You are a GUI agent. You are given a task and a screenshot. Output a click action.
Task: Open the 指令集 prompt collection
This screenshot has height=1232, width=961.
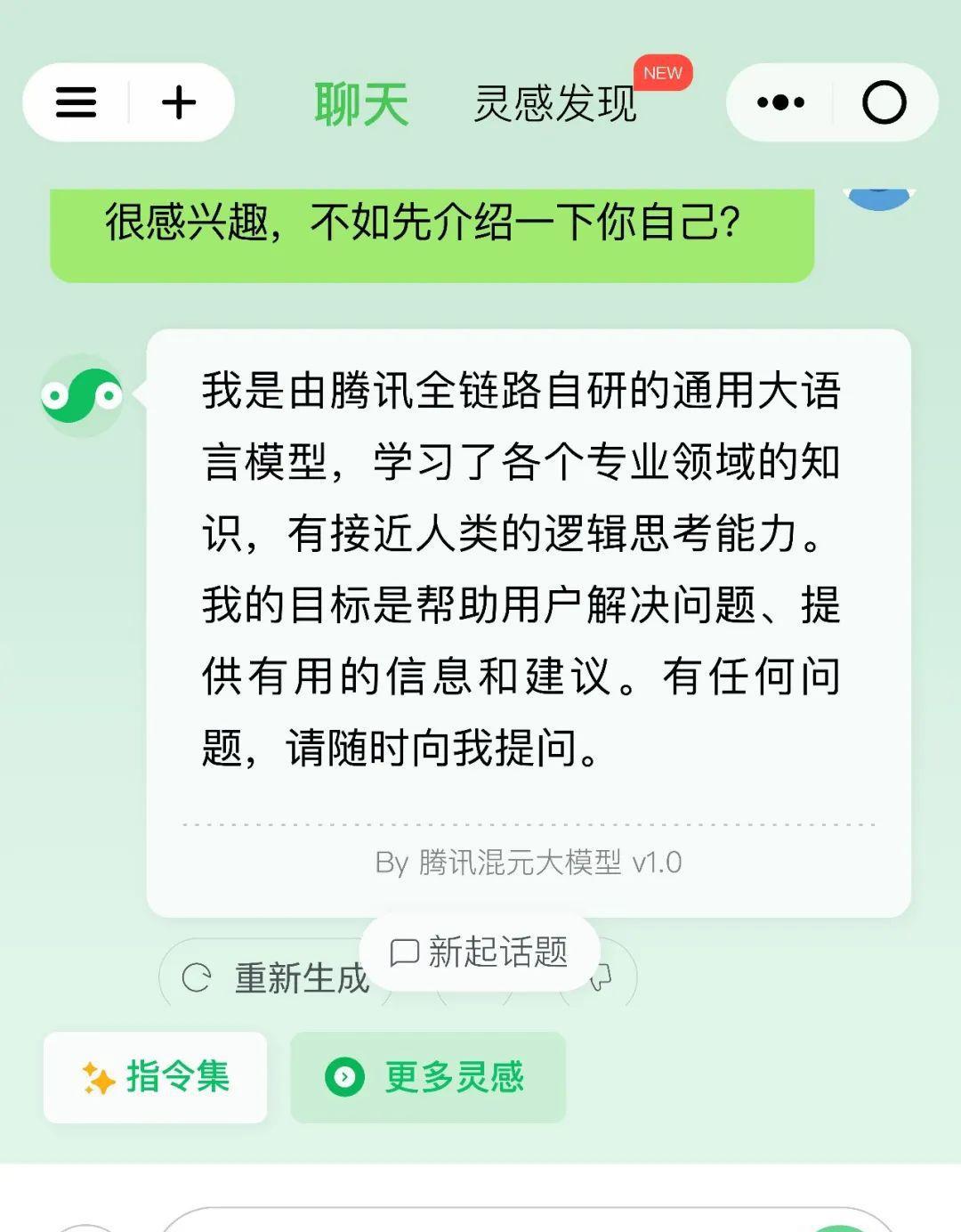pyautogui.click(x=156, y=1077)
